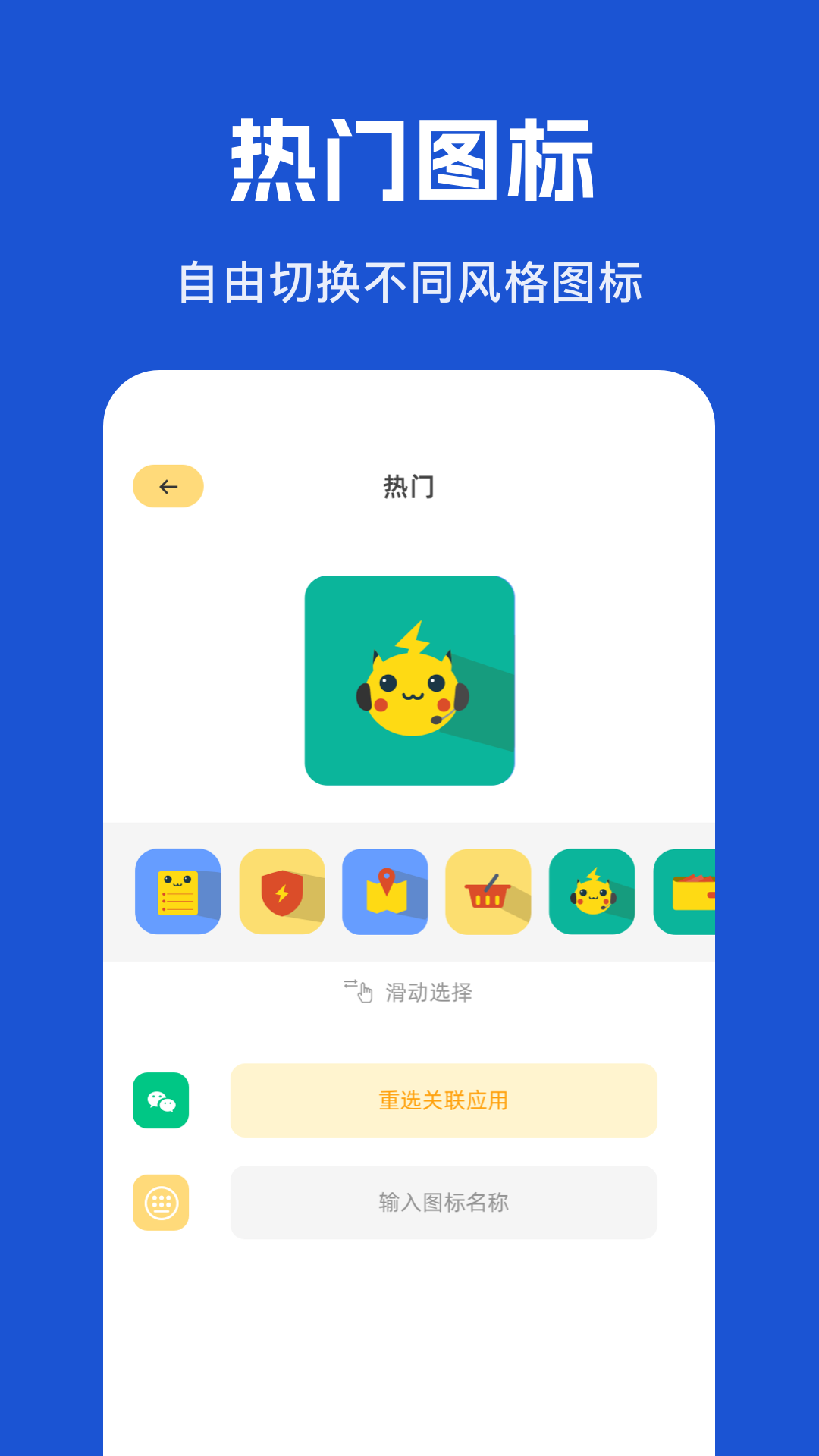This screenshot has height=1456, width=819.
Task: Select the yellow wallet icon at carousel edge
Action: click(690, 892)
